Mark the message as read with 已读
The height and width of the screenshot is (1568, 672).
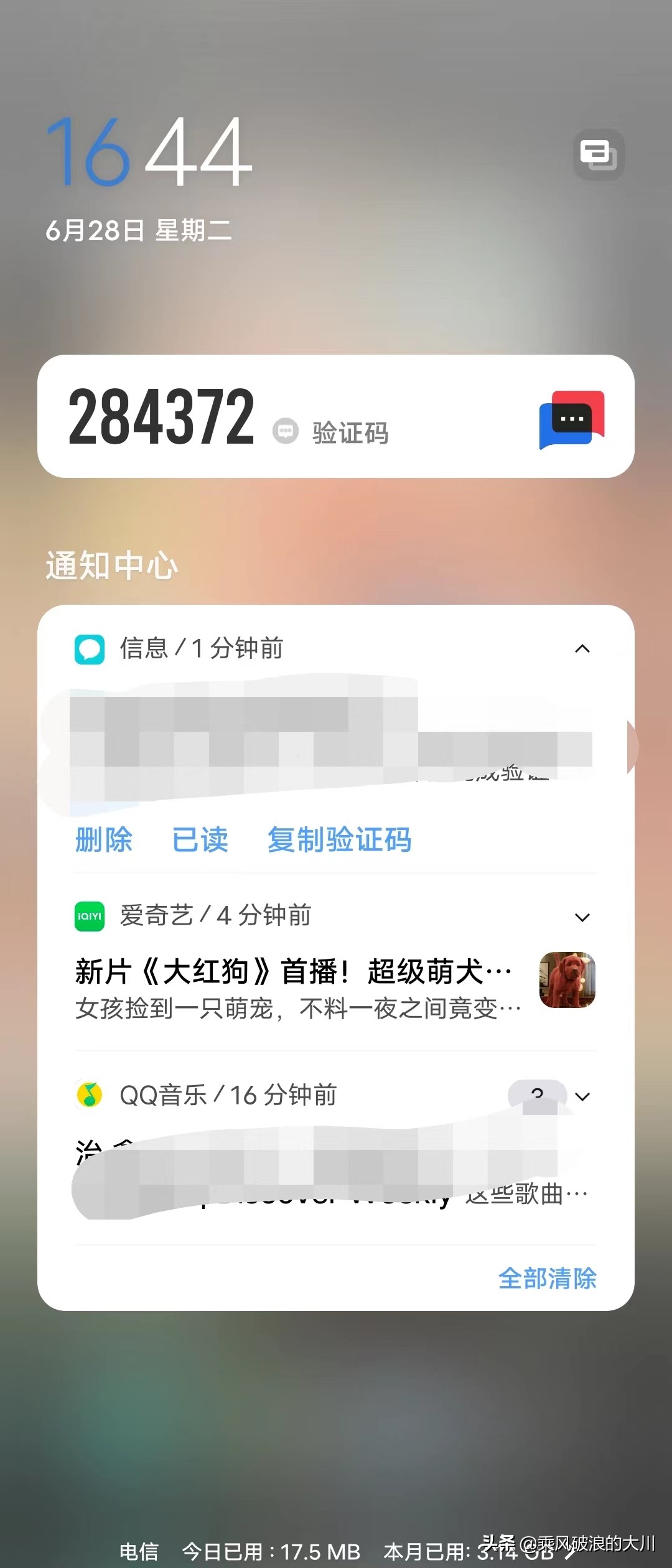tap(200, 840)
